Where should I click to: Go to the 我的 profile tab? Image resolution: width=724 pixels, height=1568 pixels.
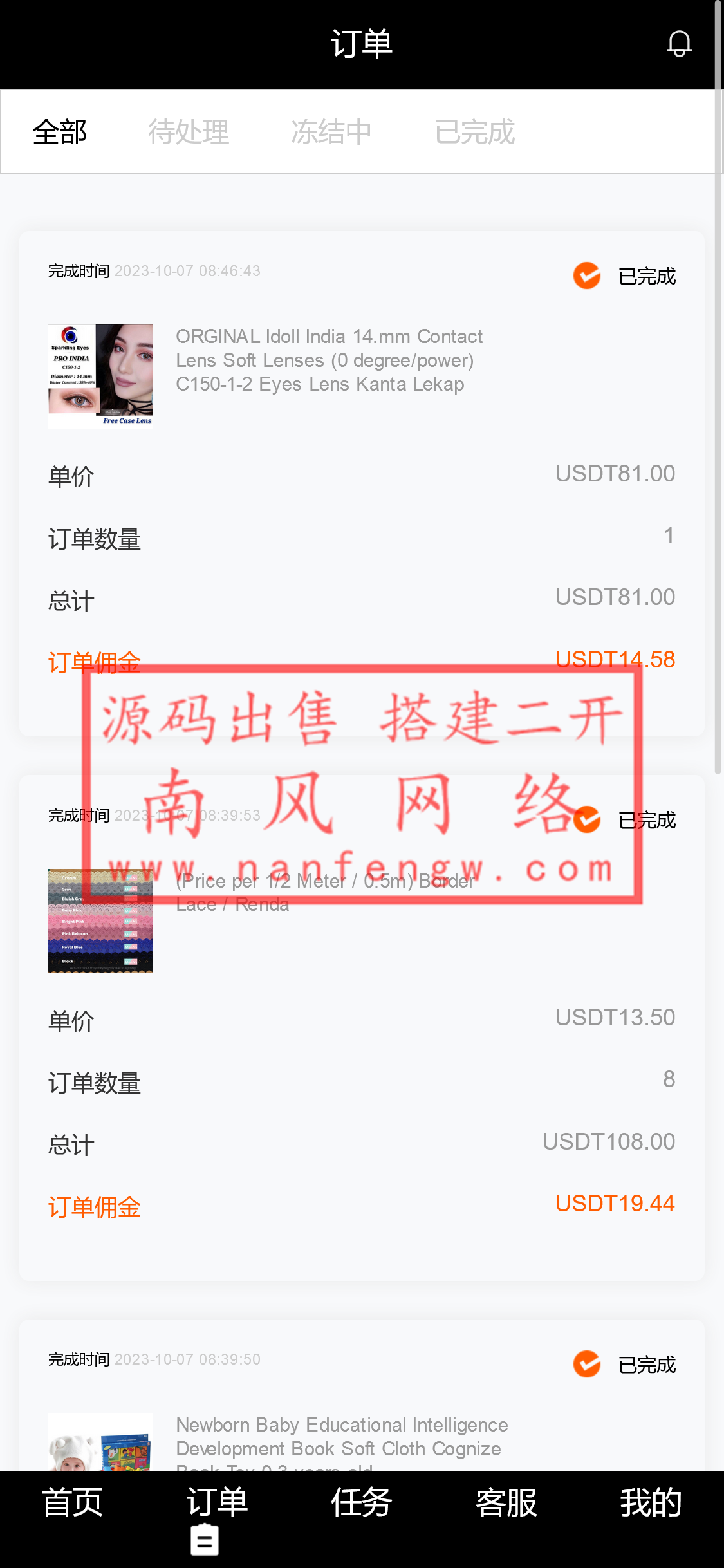tap(651, 1504)
